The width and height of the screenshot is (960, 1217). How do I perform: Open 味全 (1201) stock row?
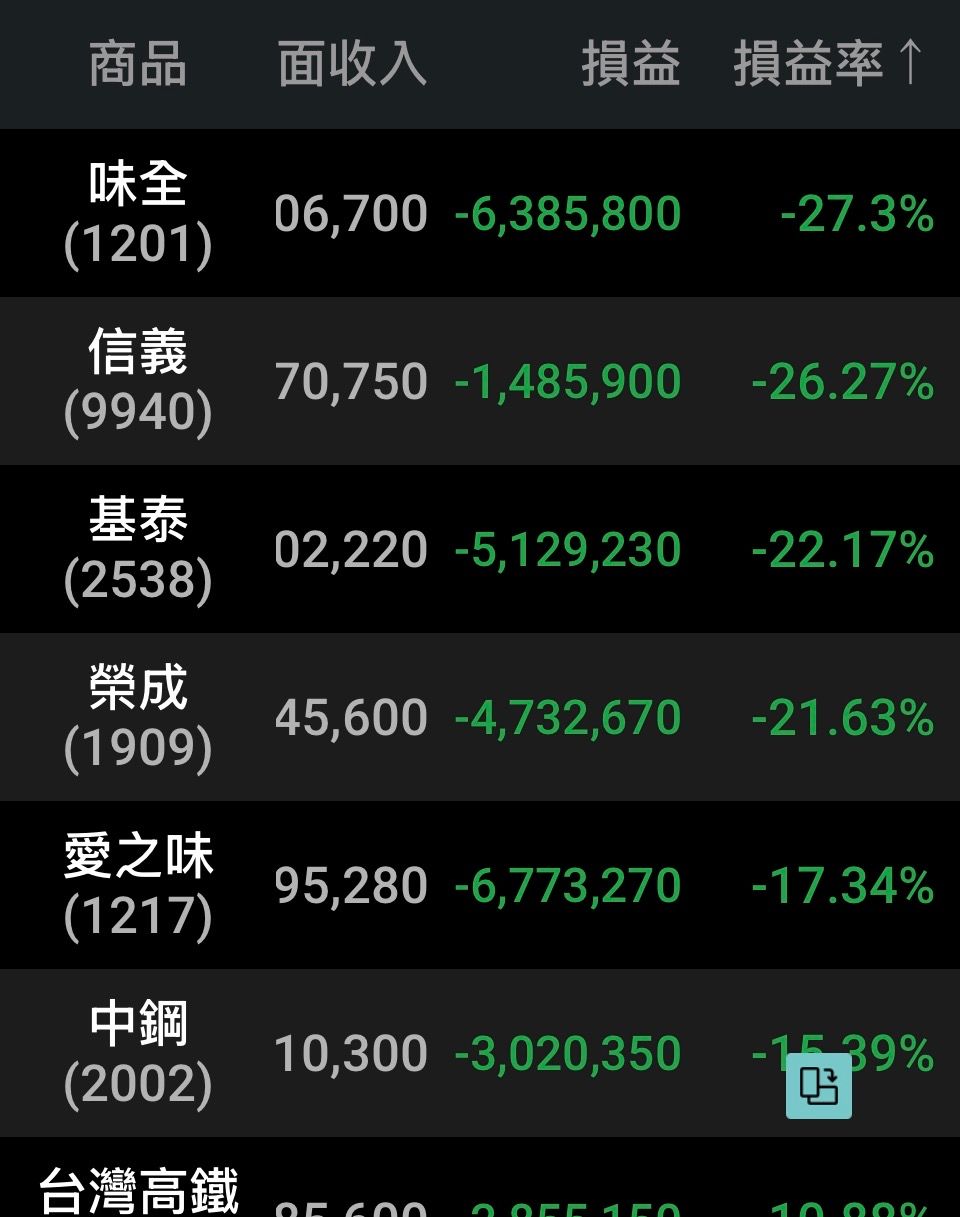(x=480, y=213)
